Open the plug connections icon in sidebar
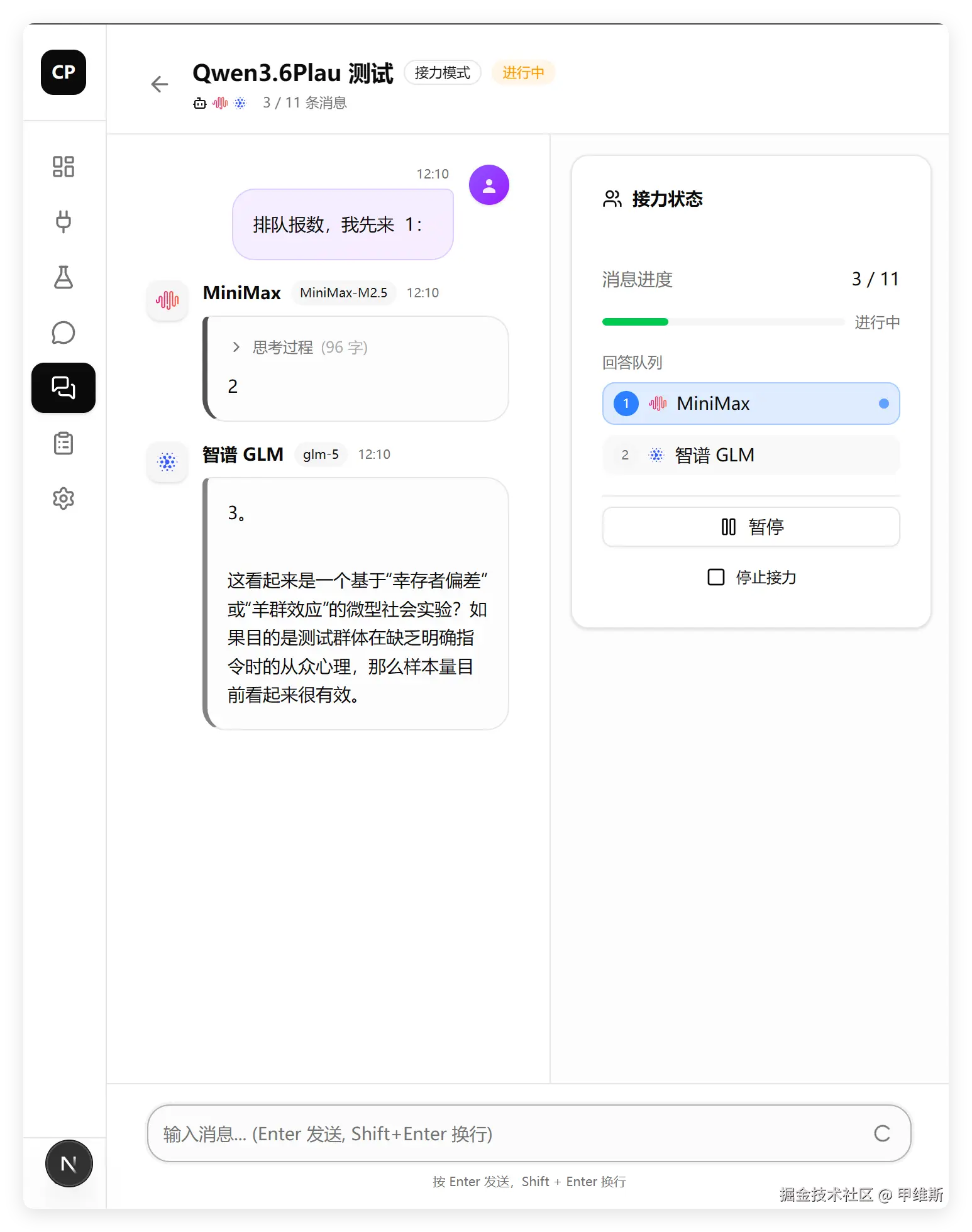 pos(64,222)
